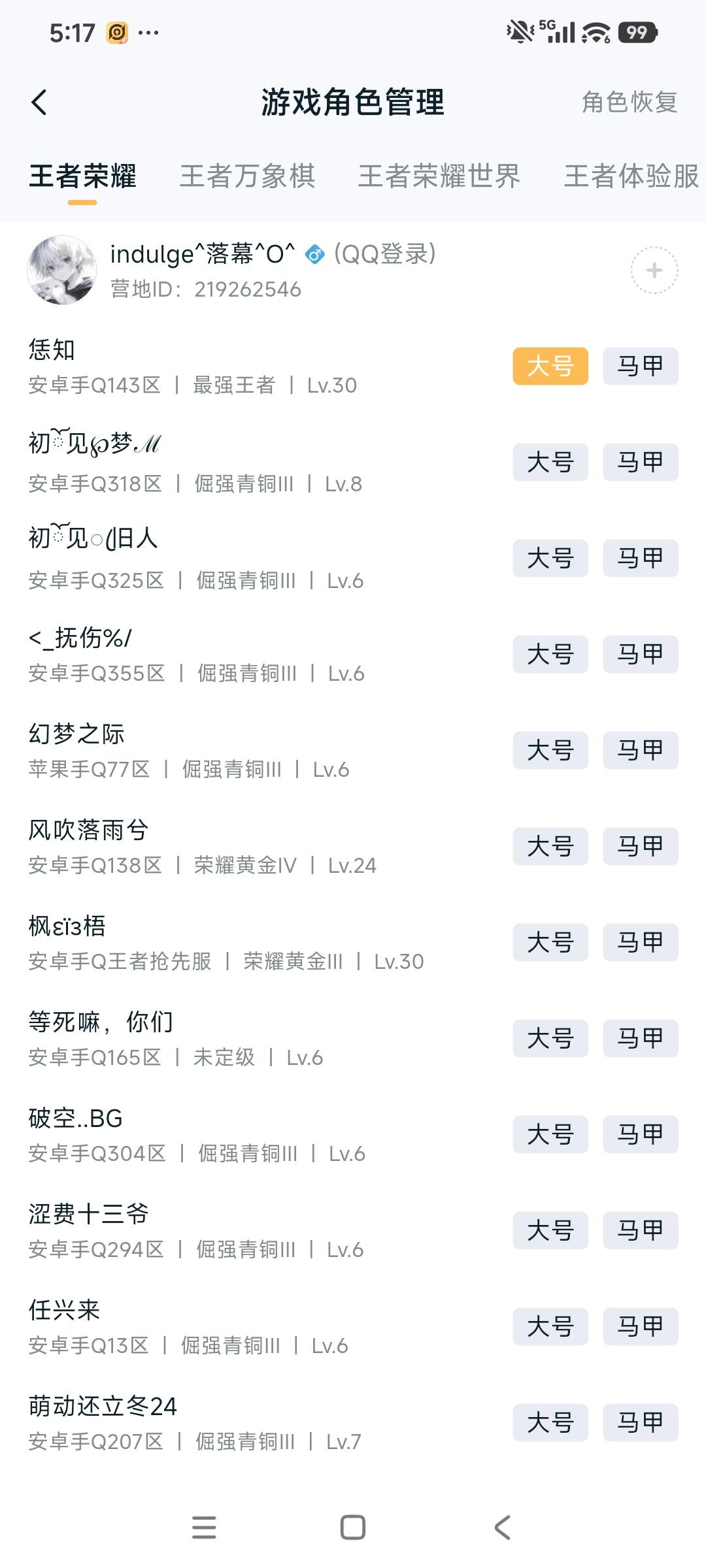The height and width of the screenshot is (1568, 706).
Task: Mark 幻梦之际 as 大号
Action: point(550,750)
